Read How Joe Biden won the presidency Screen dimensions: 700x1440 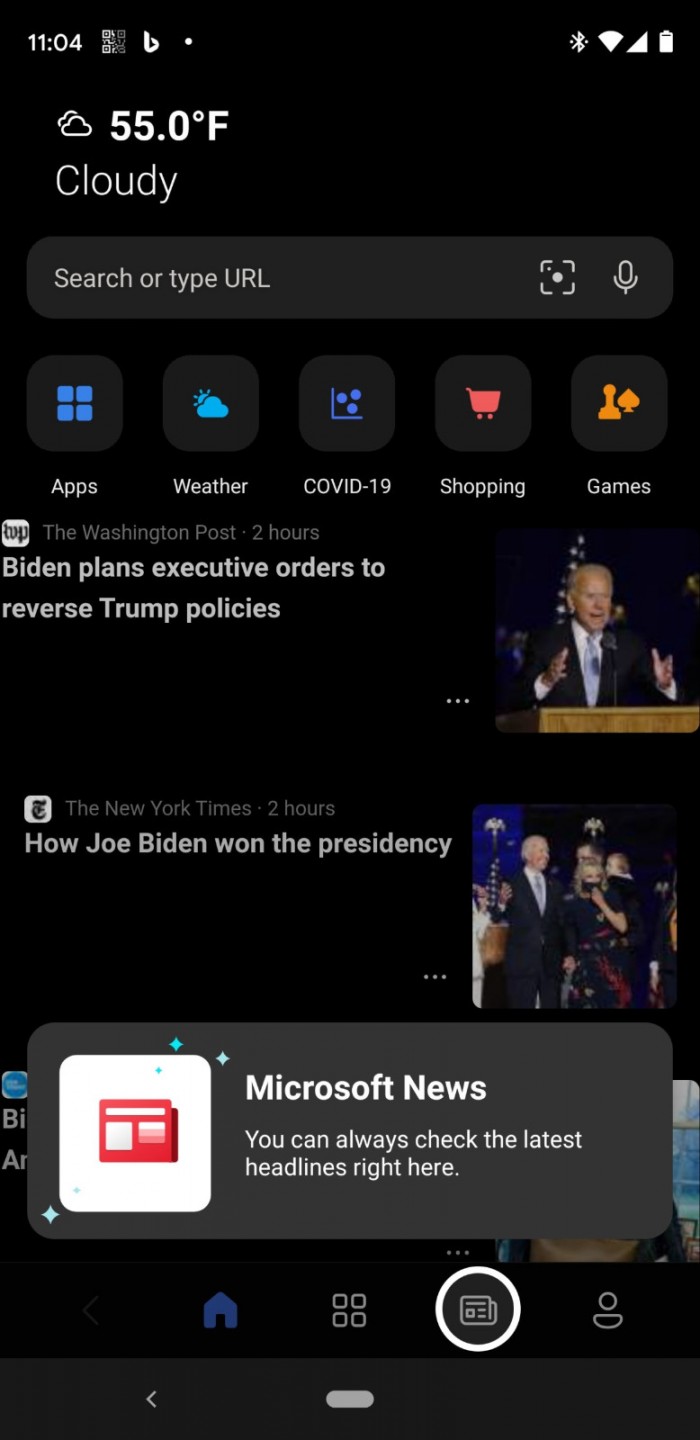238,843
